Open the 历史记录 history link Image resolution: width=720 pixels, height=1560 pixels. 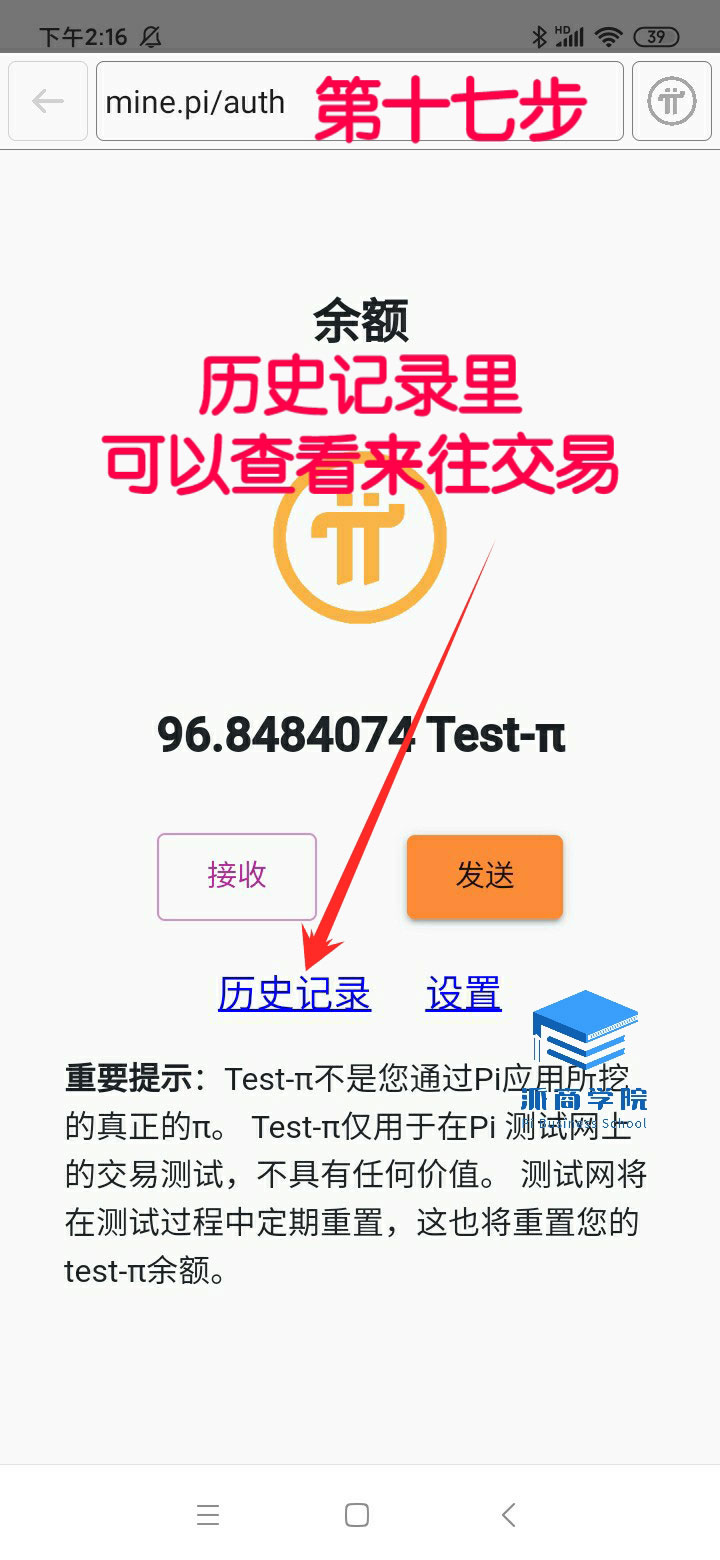tap(295, 992)
